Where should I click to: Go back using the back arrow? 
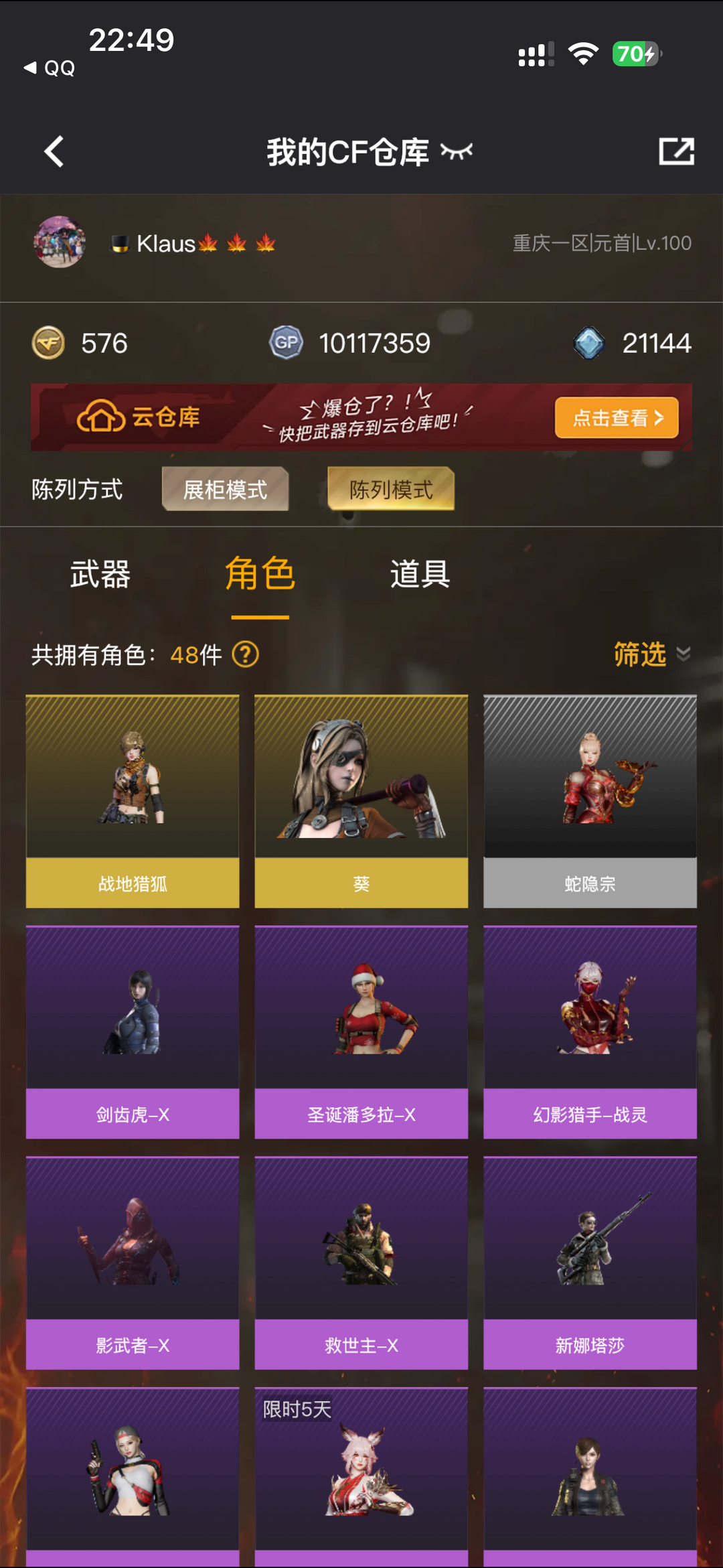[x=54, y=151]
